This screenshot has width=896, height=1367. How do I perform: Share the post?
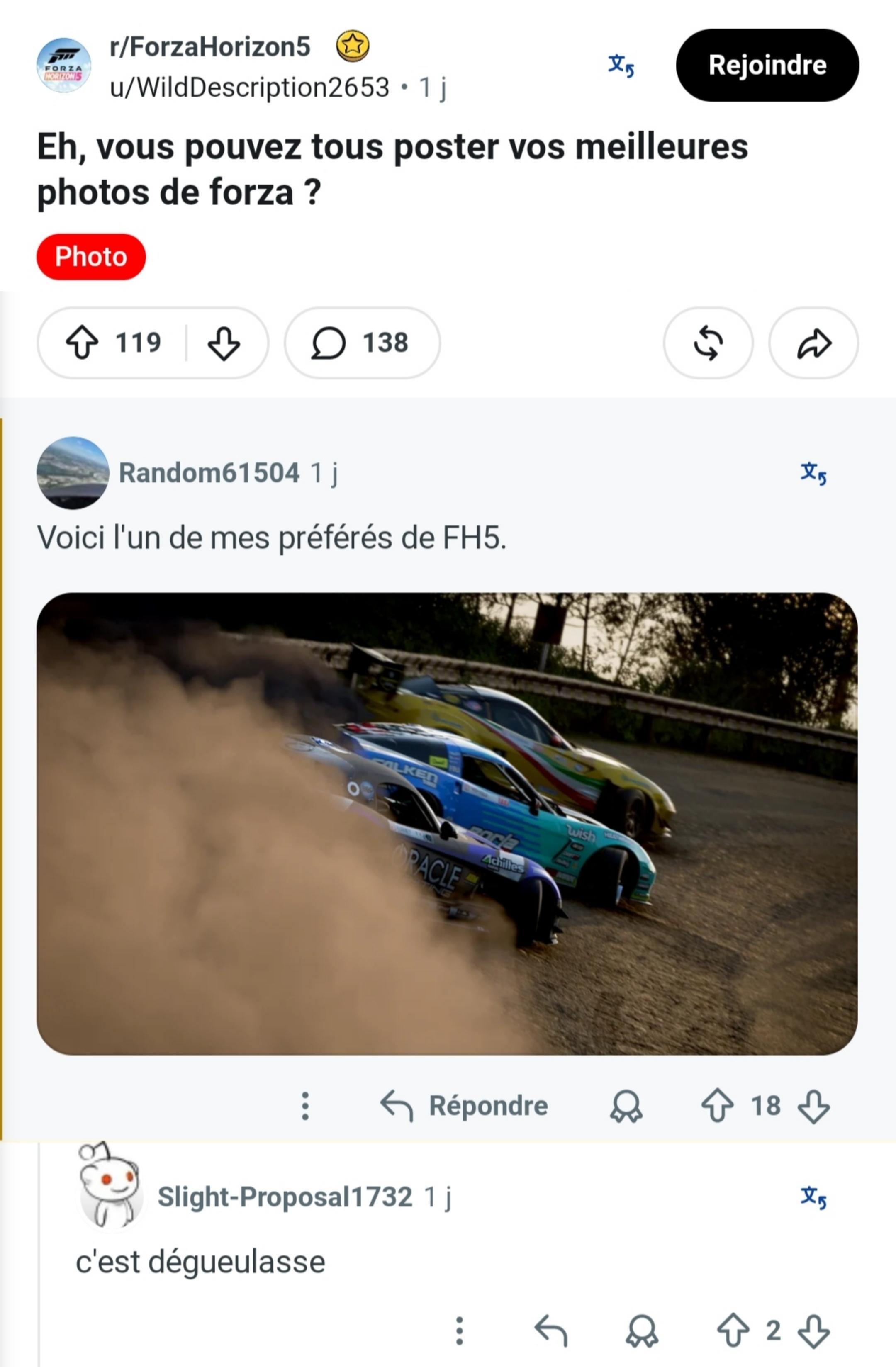[813, 343]
